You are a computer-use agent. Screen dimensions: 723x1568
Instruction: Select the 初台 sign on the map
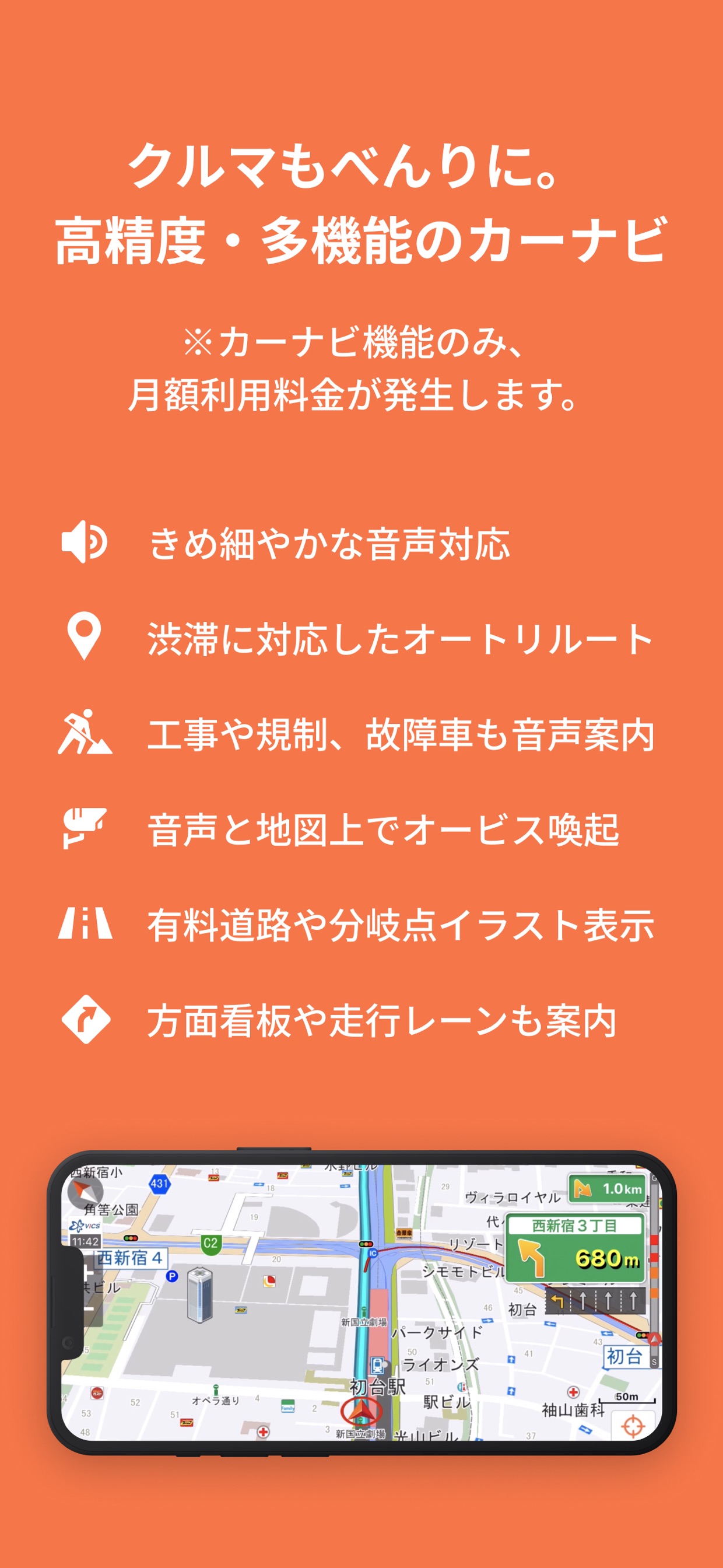[626, 1358]
